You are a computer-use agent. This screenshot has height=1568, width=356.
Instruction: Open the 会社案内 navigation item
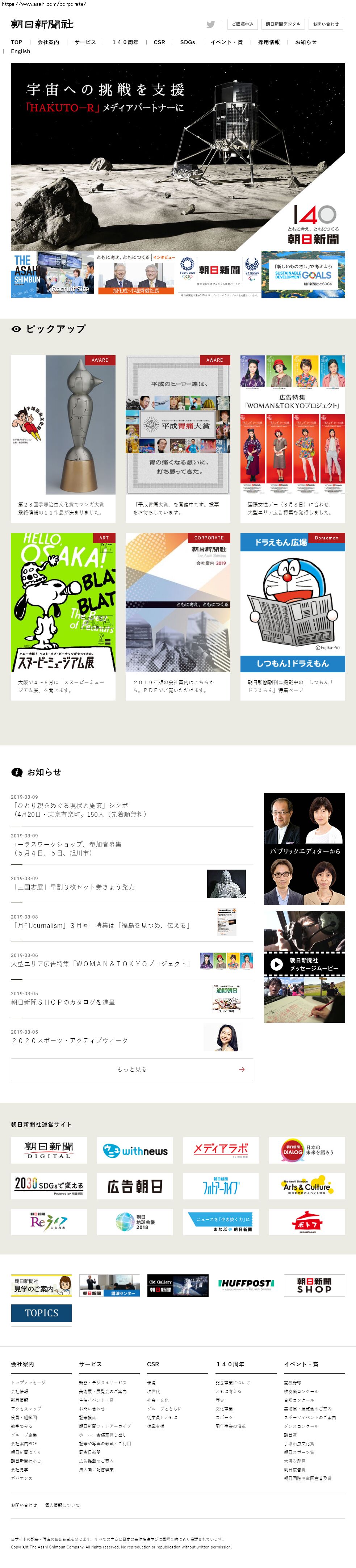(x=49, y=43)
